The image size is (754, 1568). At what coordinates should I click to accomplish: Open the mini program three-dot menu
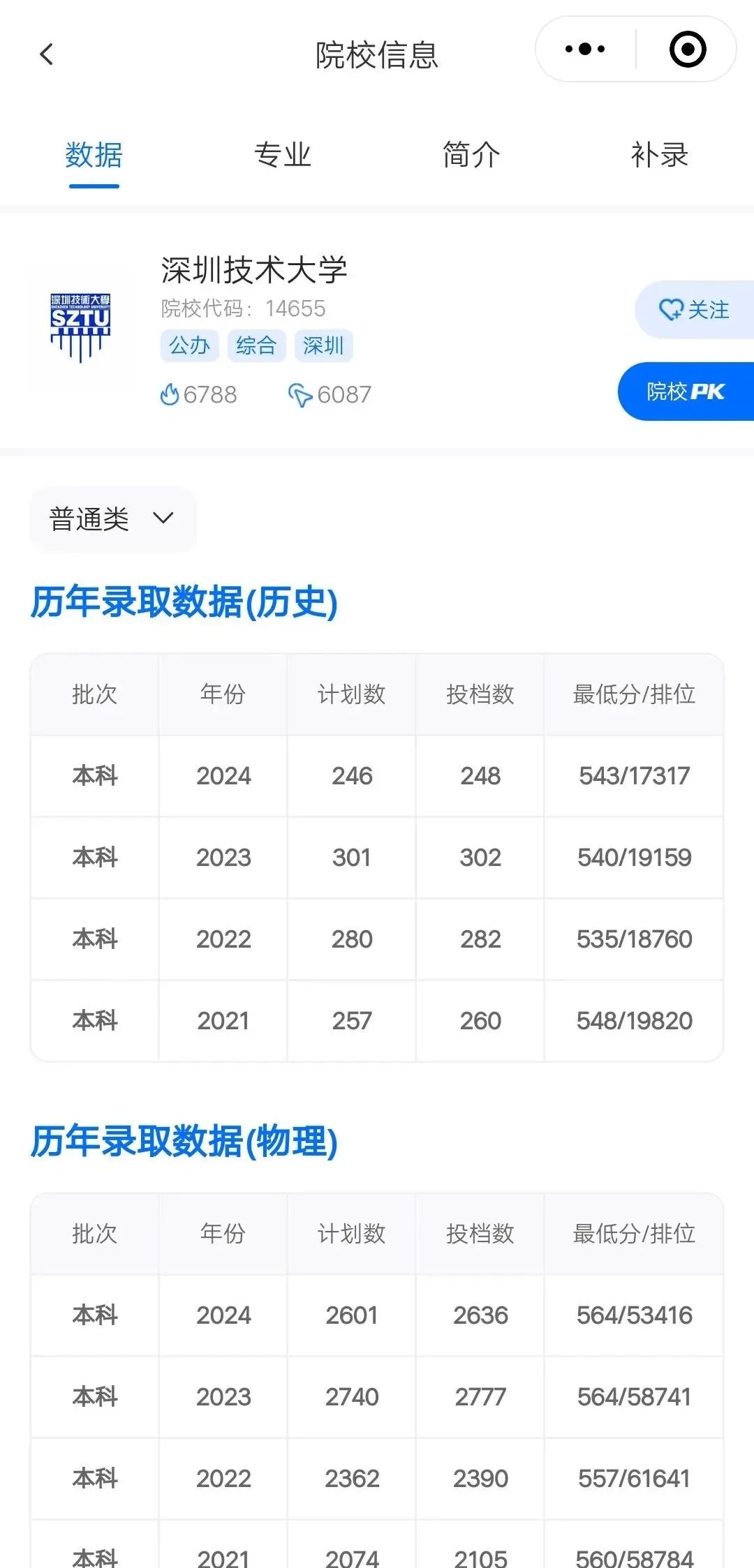click(585, 50)
